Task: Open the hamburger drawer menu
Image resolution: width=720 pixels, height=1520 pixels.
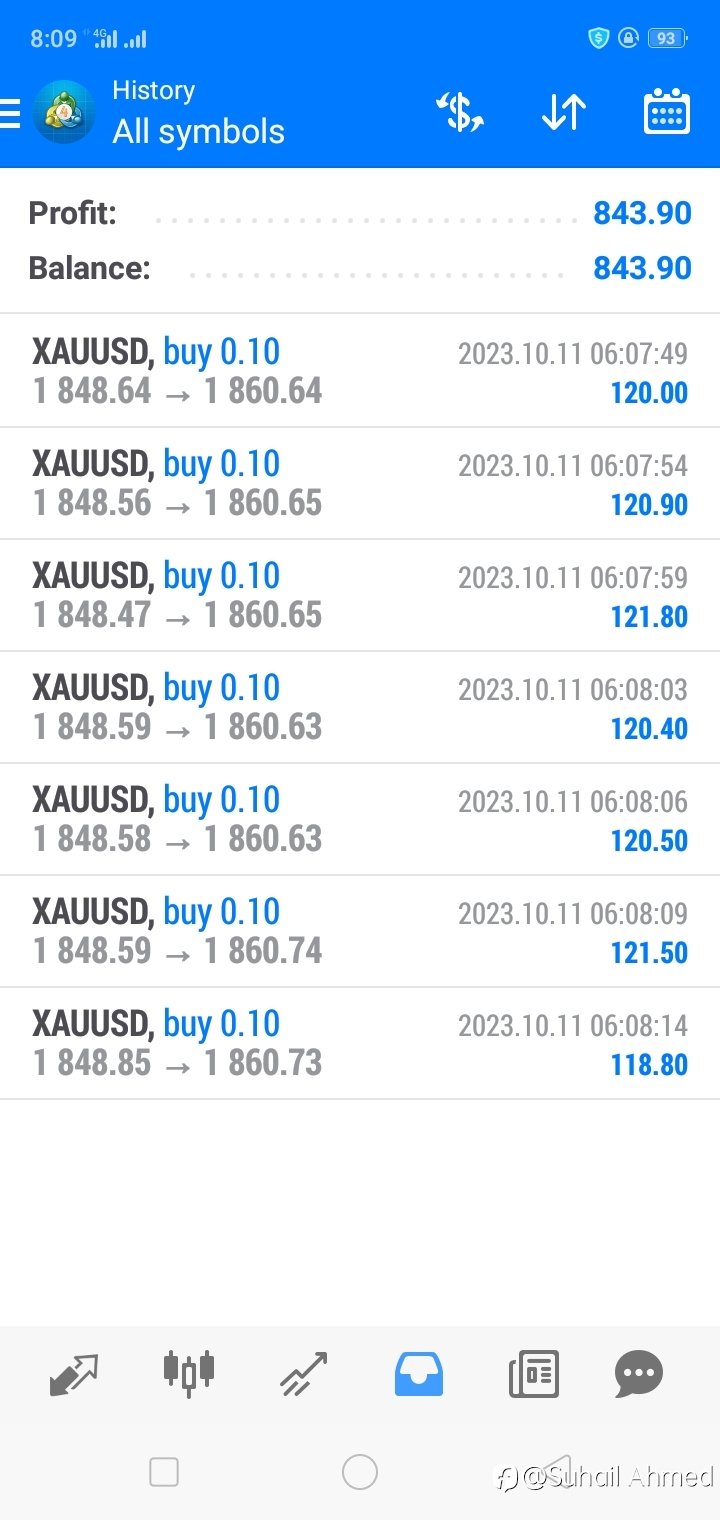Action: (x=9, y=113)
